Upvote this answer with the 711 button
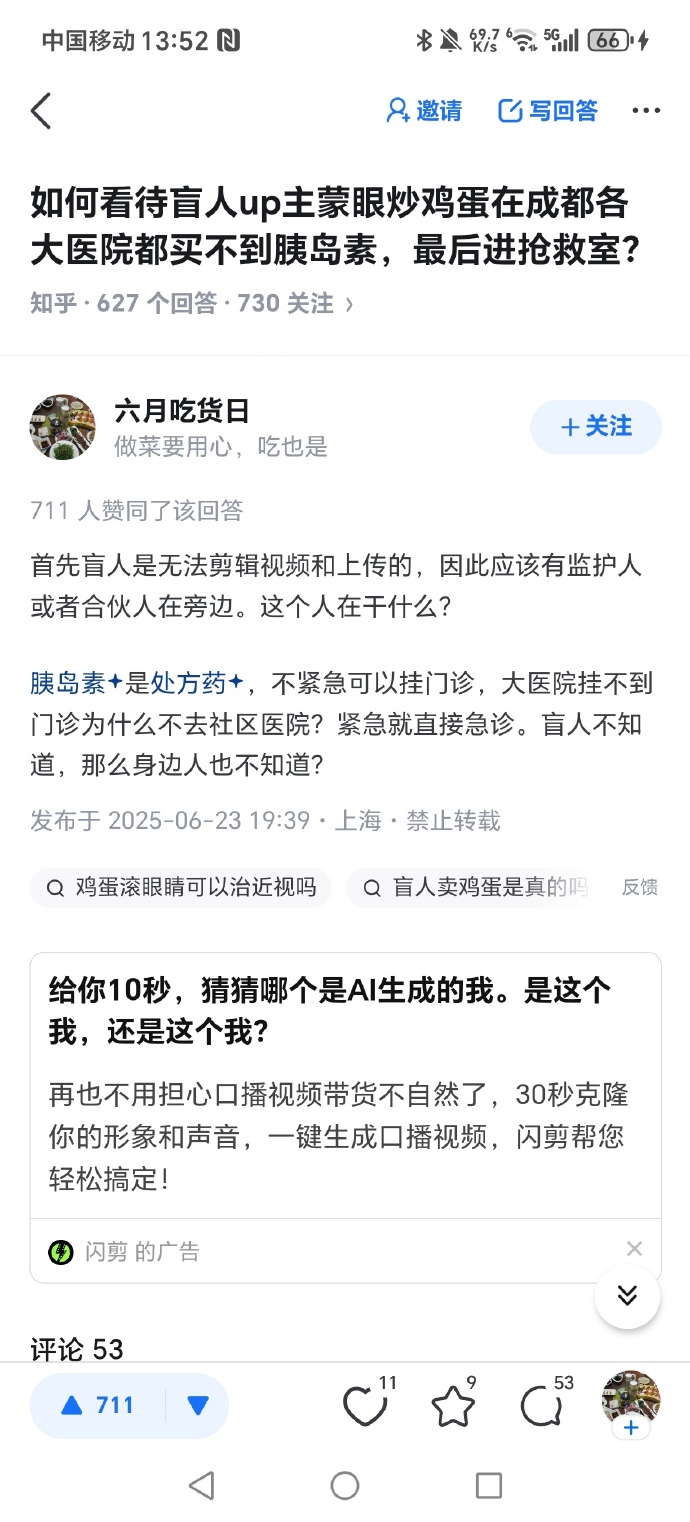The image size is (690, 1522). 98,1405
